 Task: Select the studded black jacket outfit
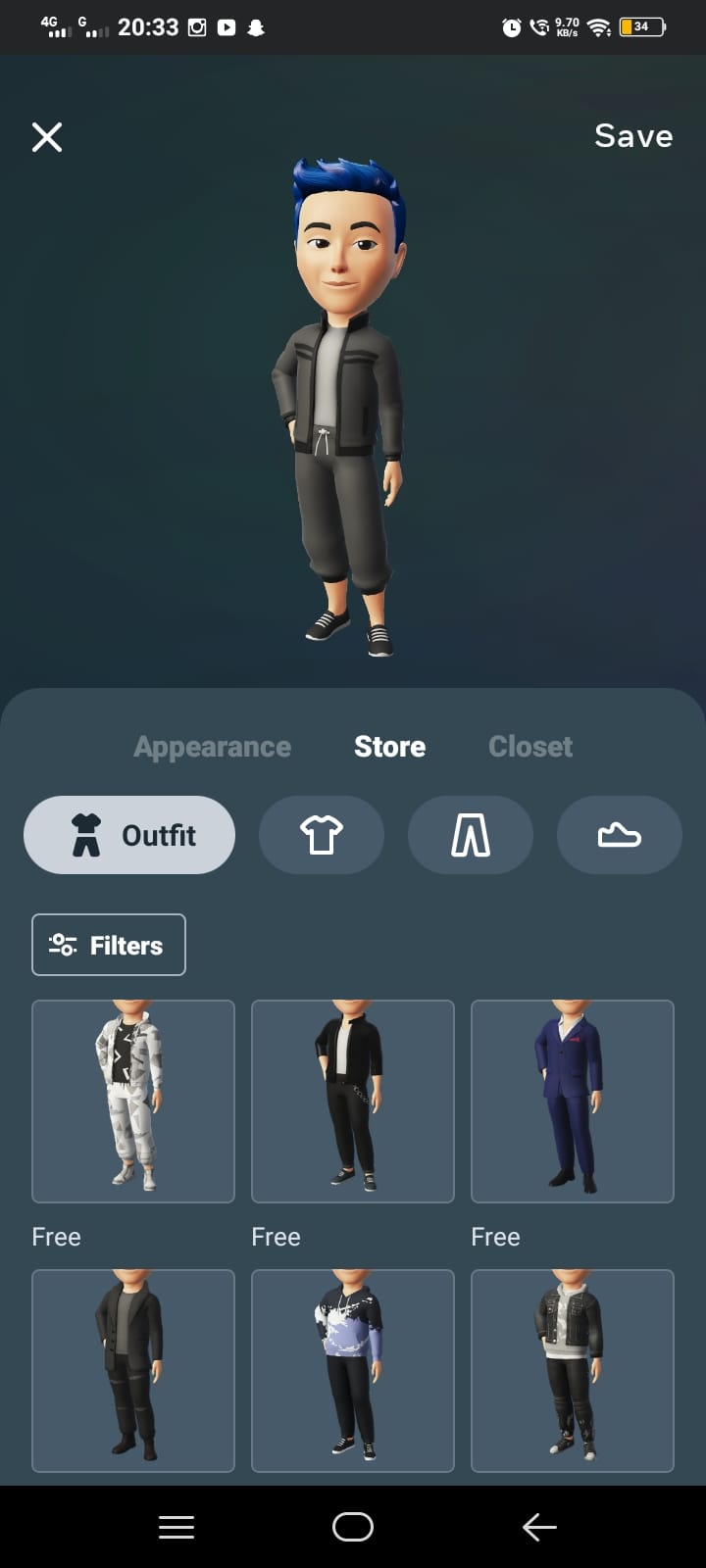tap(573, 1370)
